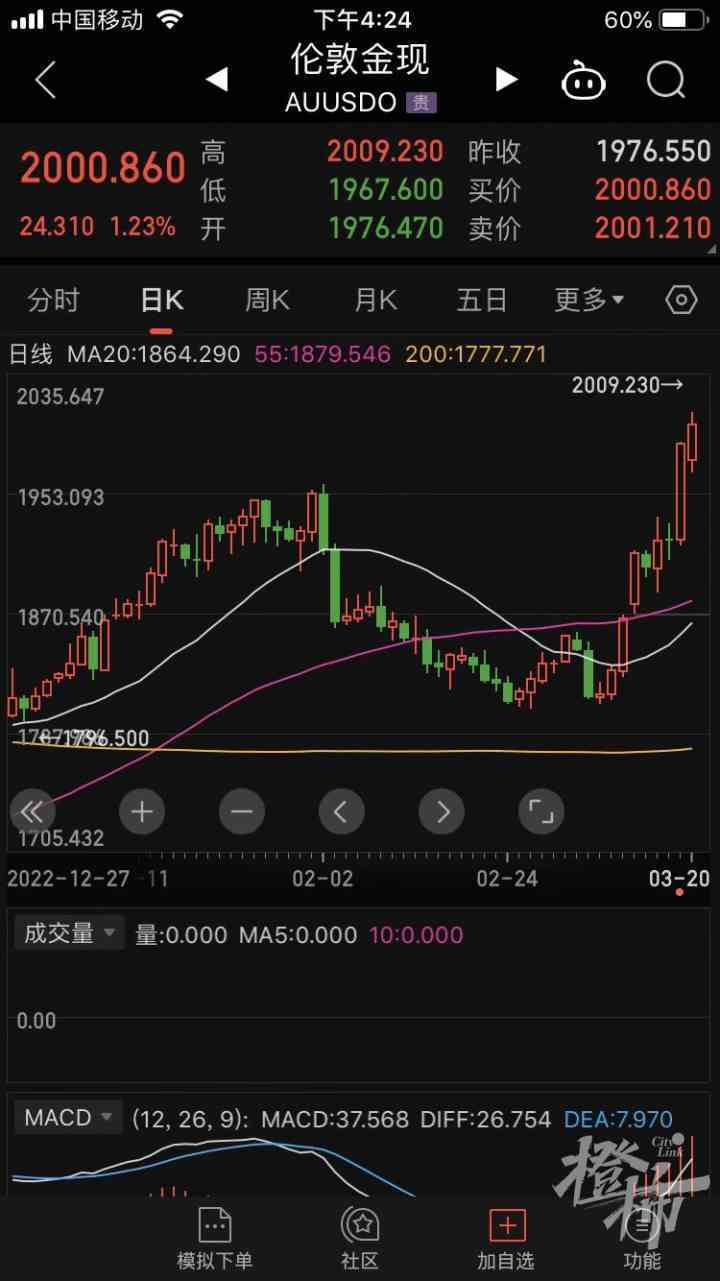Switch to the 周K weekly candlestick tab
Image resolution: width=720 pixels, height=1281 pixels.
(267, 299)
